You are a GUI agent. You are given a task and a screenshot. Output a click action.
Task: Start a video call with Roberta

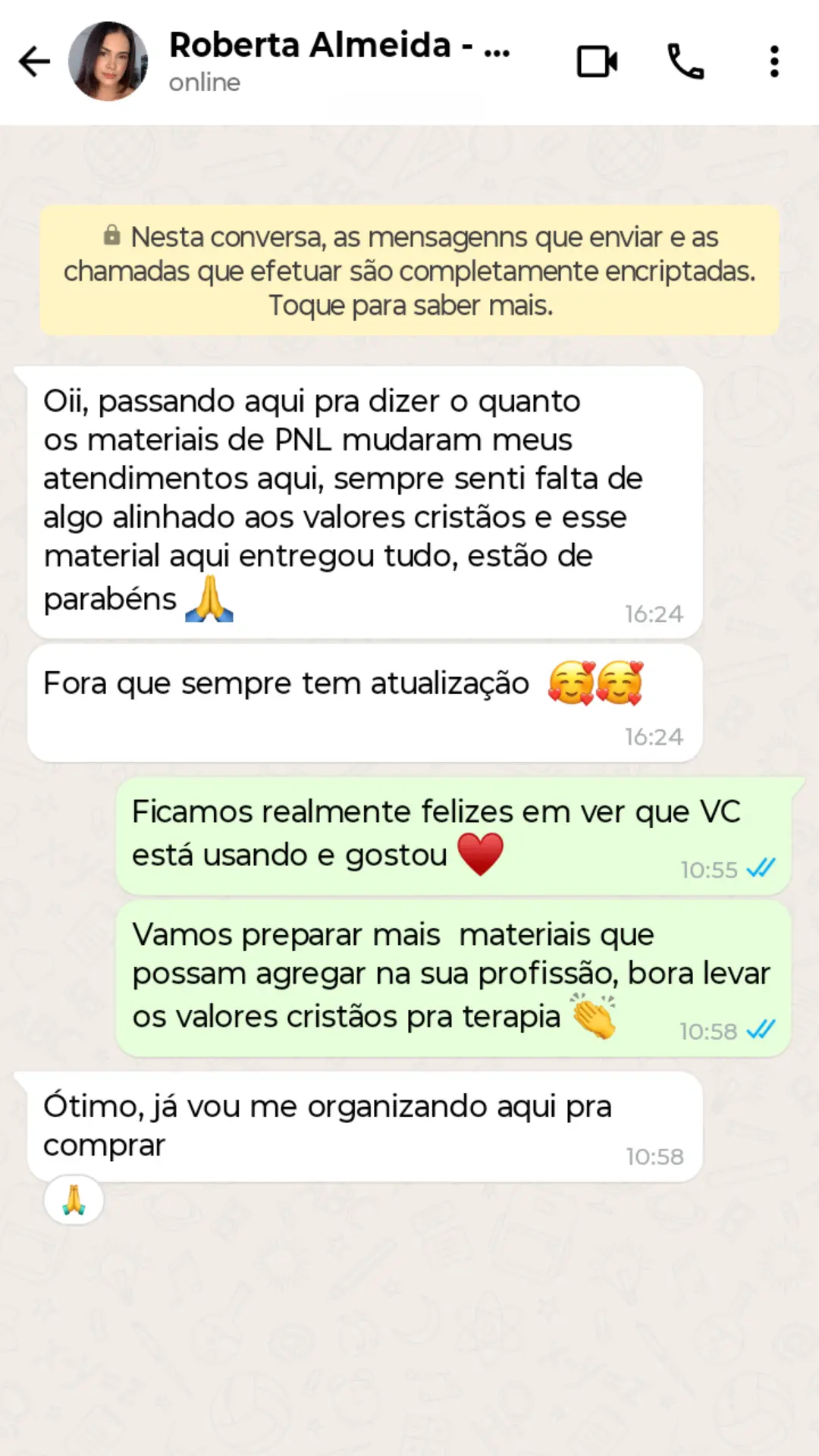tap(597, 61)
